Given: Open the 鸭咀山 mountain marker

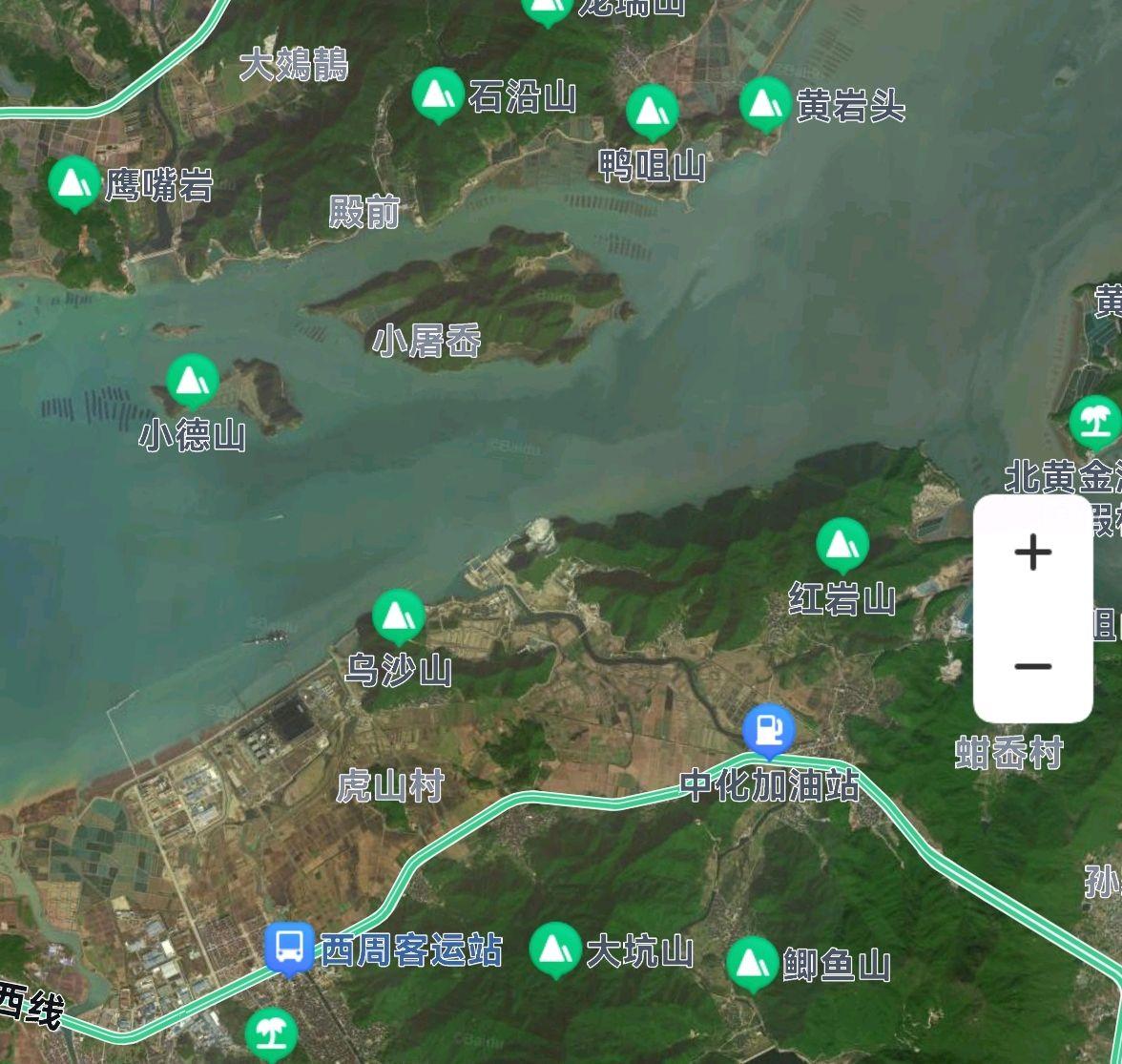Looking at the screenshot, I should coord(653,111).
